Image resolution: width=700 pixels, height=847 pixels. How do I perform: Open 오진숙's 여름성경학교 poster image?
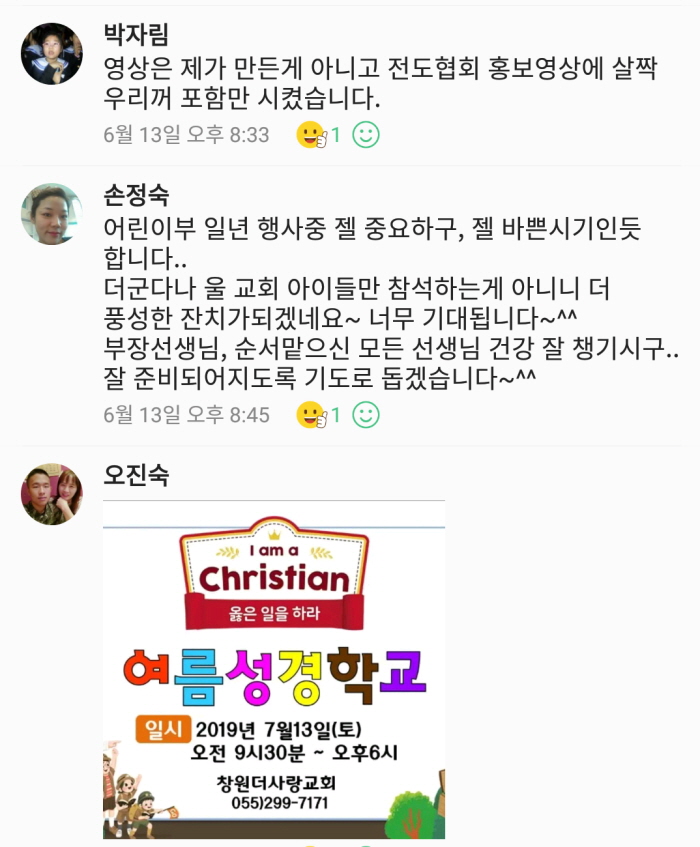pyautogui.click(x=274, y=669)
